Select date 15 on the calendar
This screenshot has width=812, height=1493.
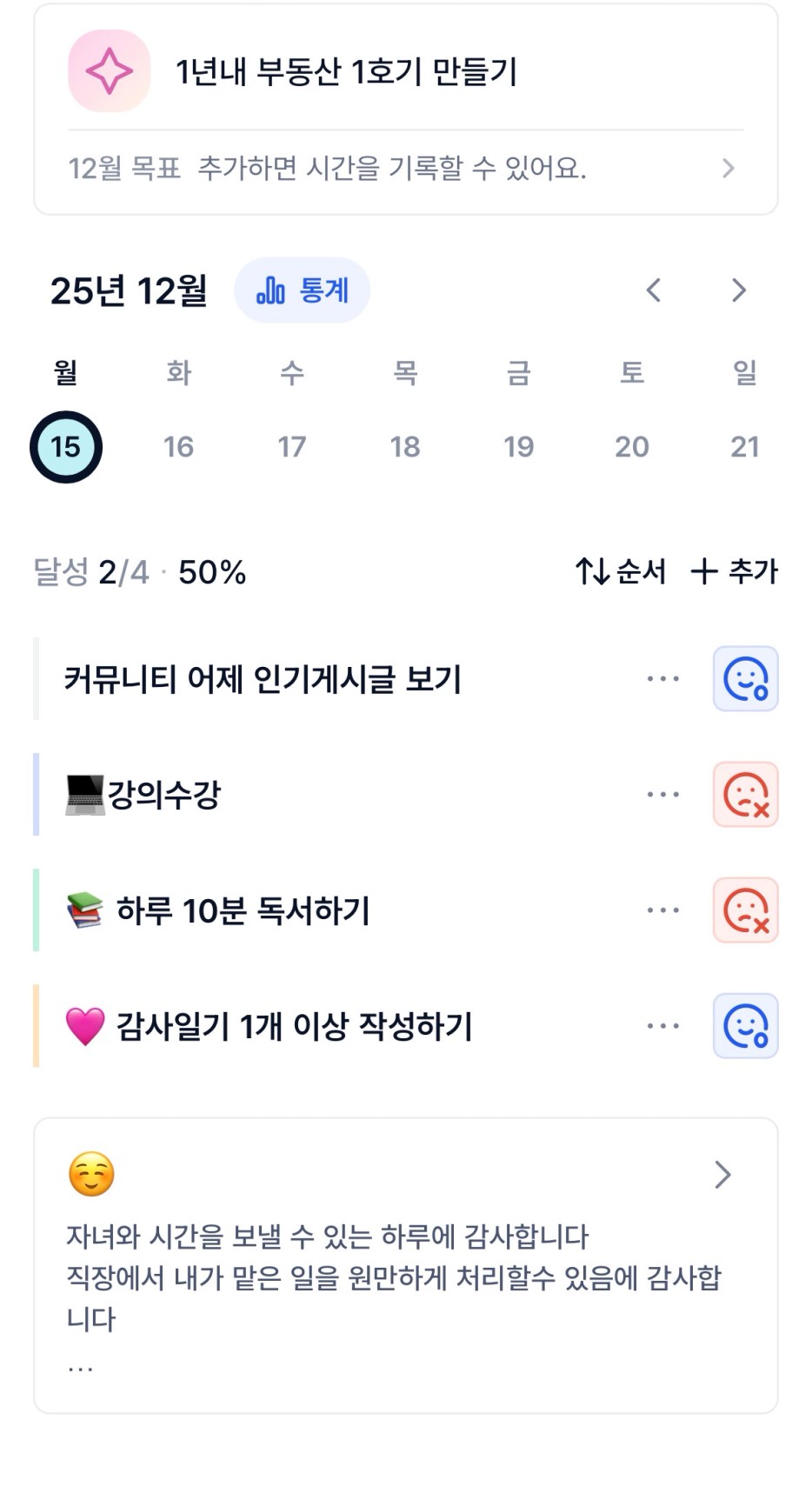point(66,447)
